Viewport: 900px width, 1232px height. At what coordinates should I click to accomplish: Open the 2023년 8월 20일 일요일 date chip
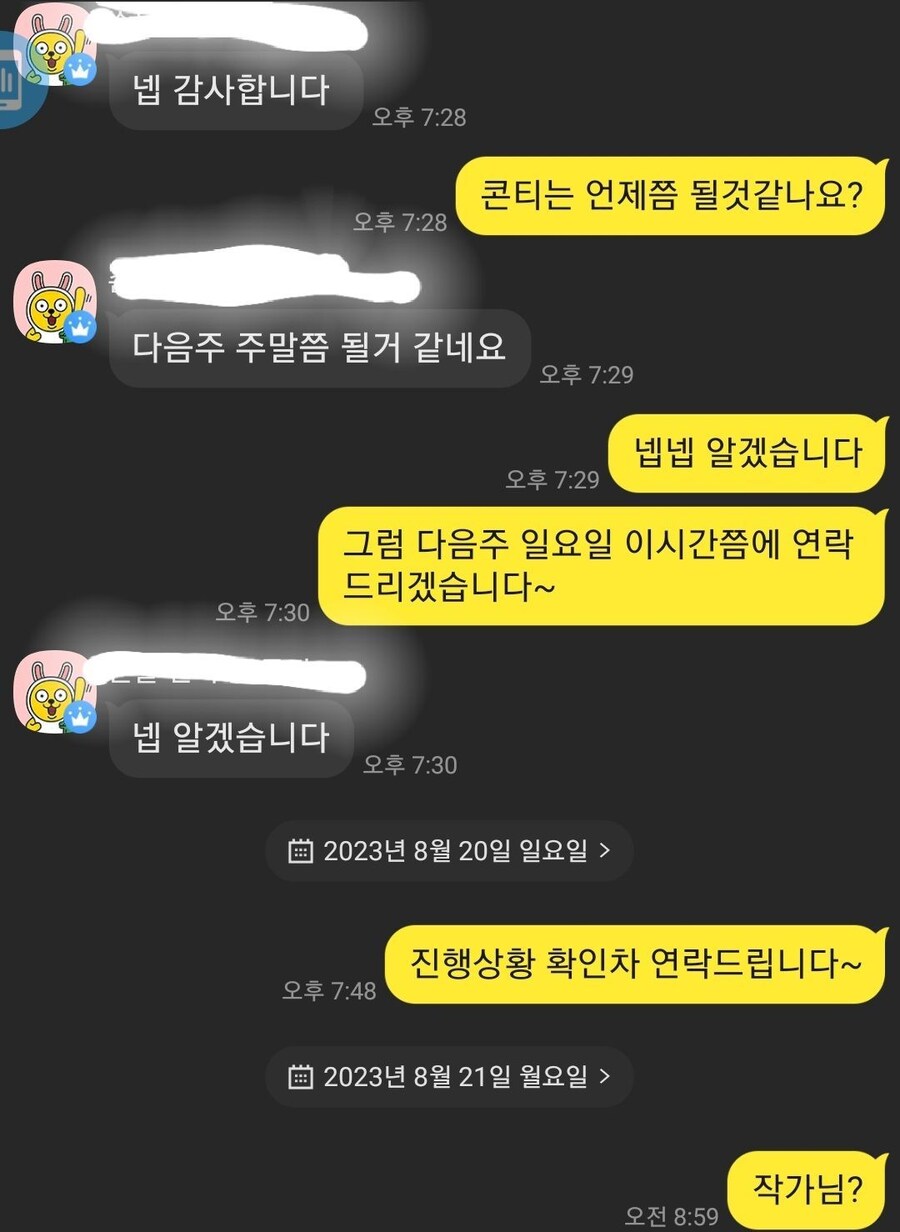[449, 851]
